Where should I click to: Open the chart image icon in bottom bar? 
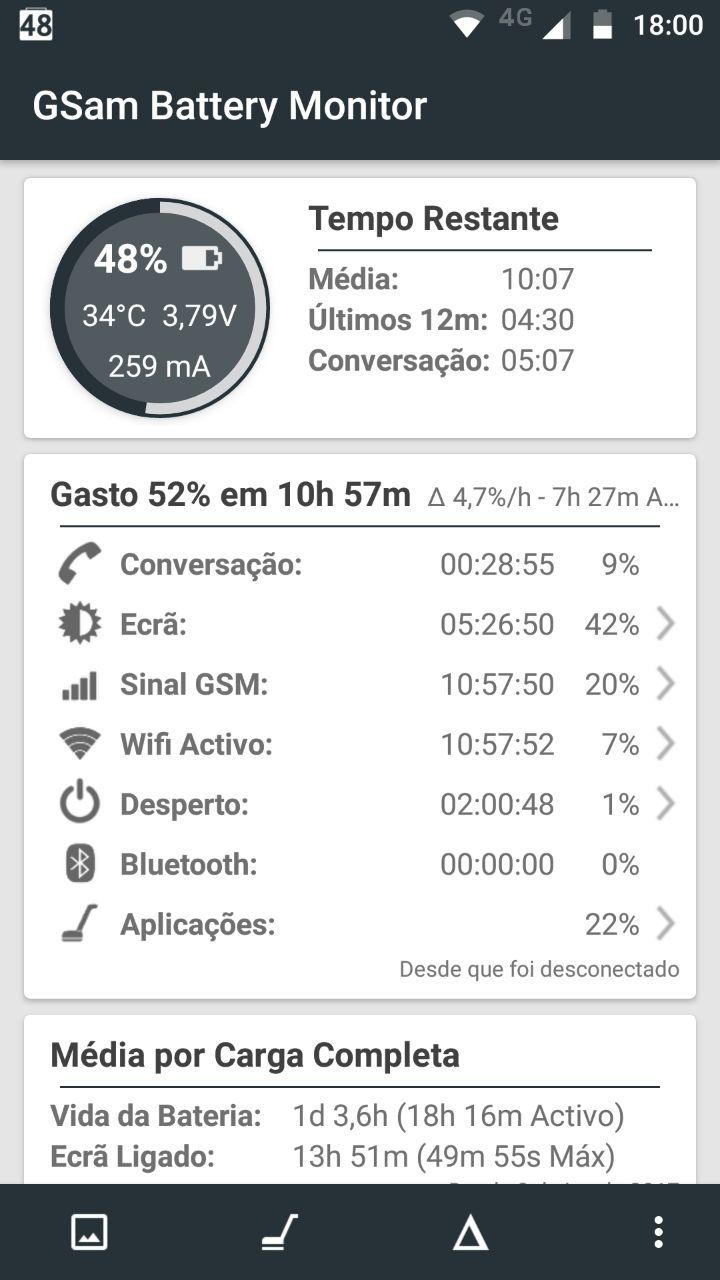(89, 1232)
